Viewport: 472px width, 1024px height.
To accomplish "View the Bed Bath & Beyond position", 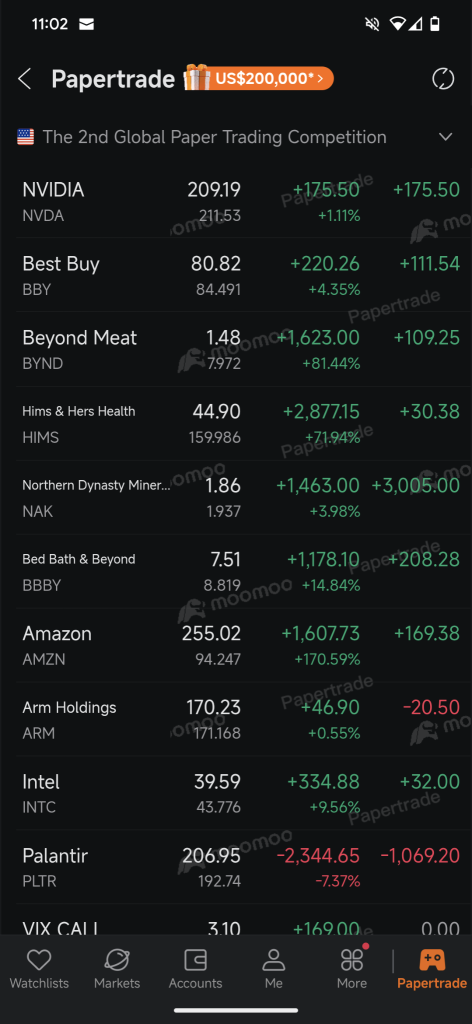I will 236,571.
